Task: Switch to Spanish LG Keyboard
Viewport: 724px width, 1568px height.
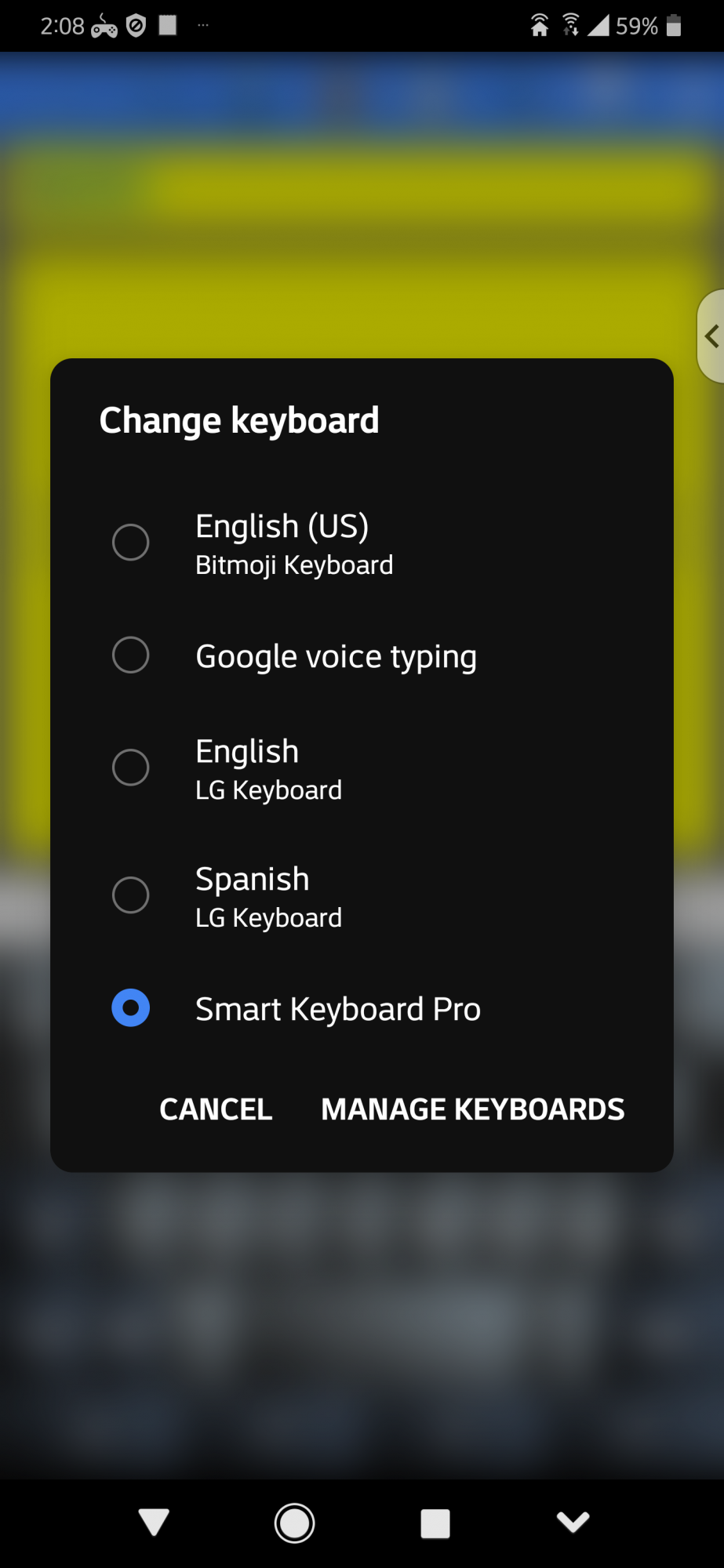Action: pyautogui.click(x=362, y=896)
